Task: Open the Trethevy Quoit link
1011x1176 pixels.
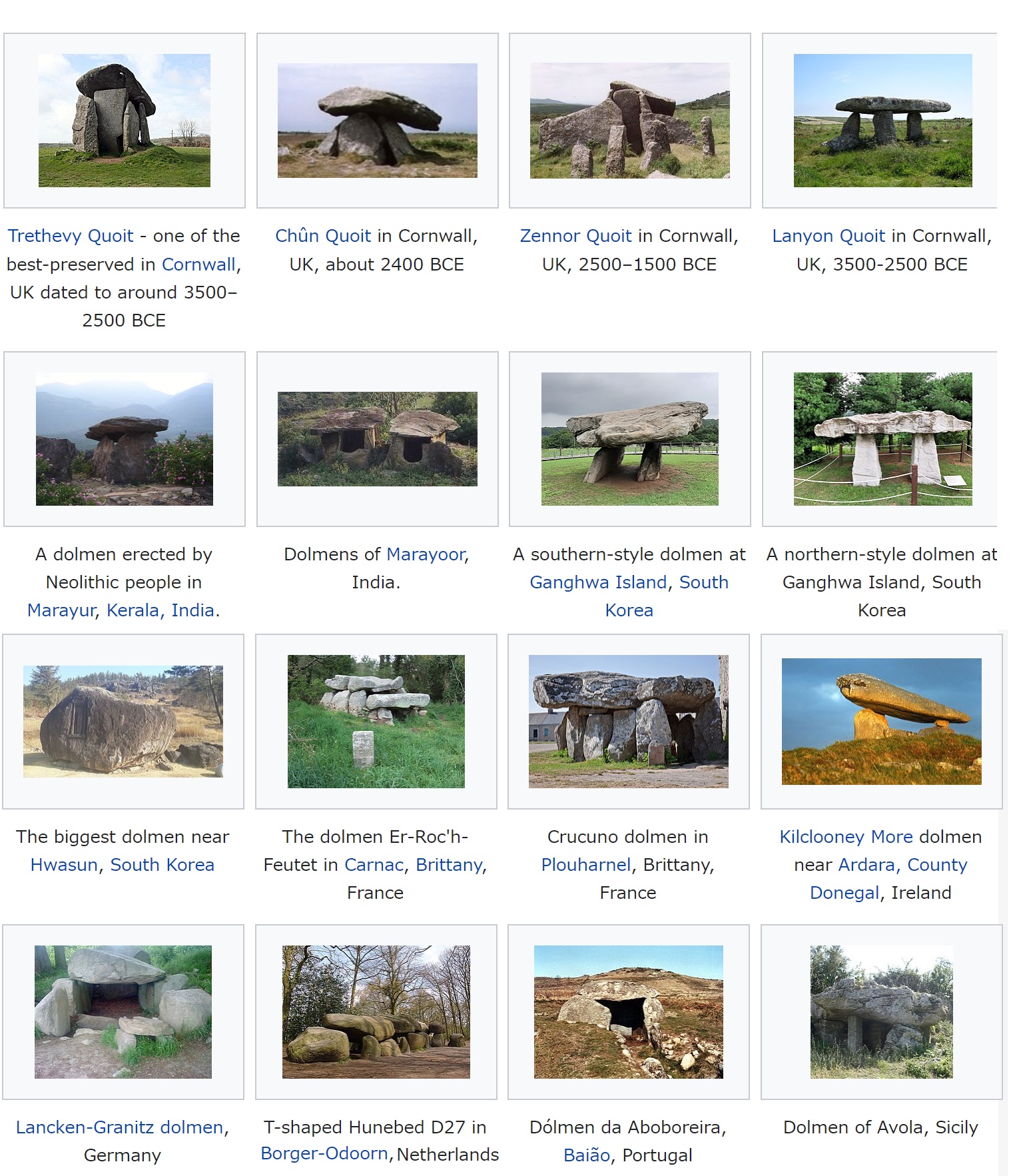Action: click(x=71, y=236)
